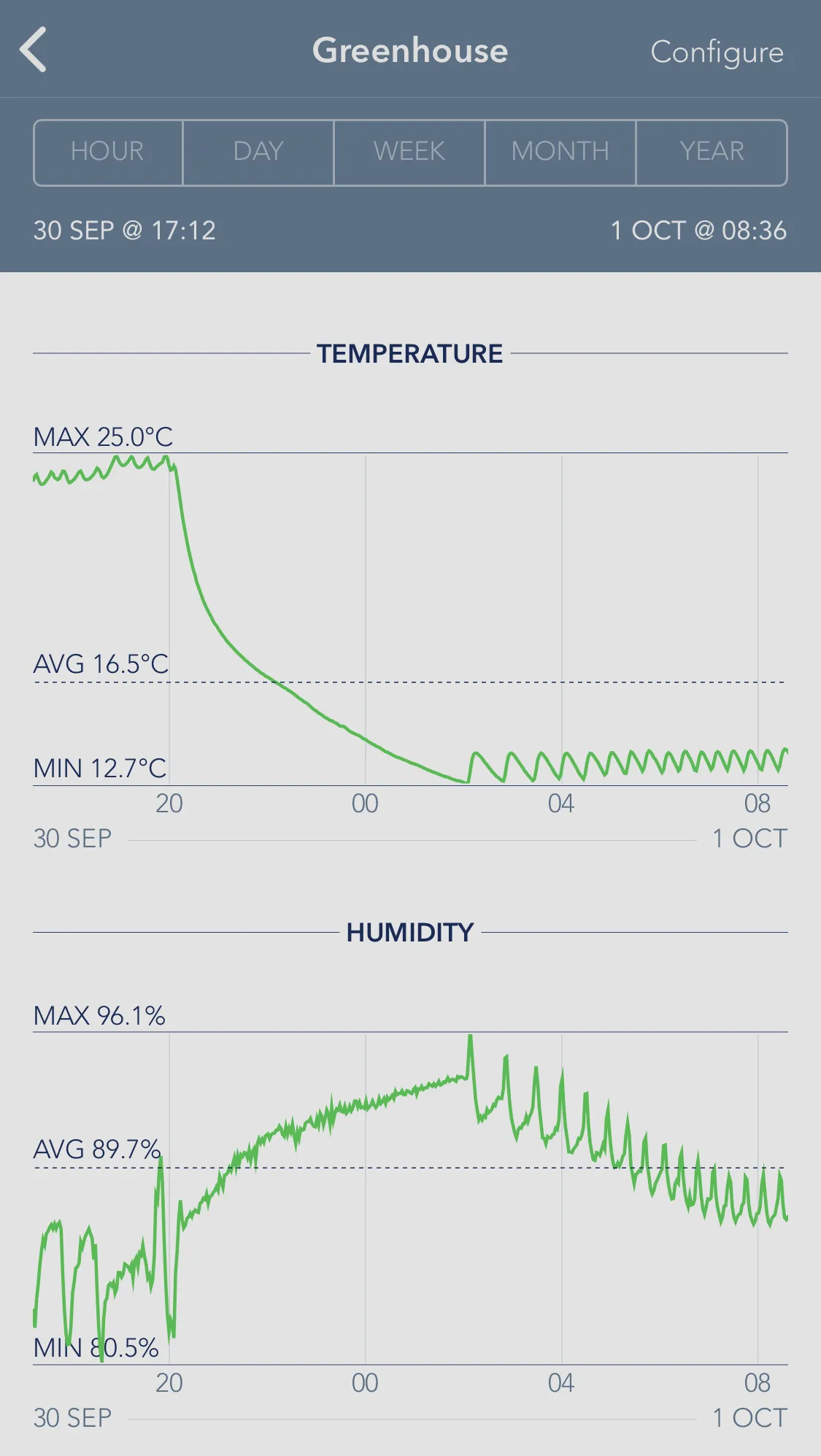Open the Configure settings
The image size is (821, 1456).
pos(717,52)
